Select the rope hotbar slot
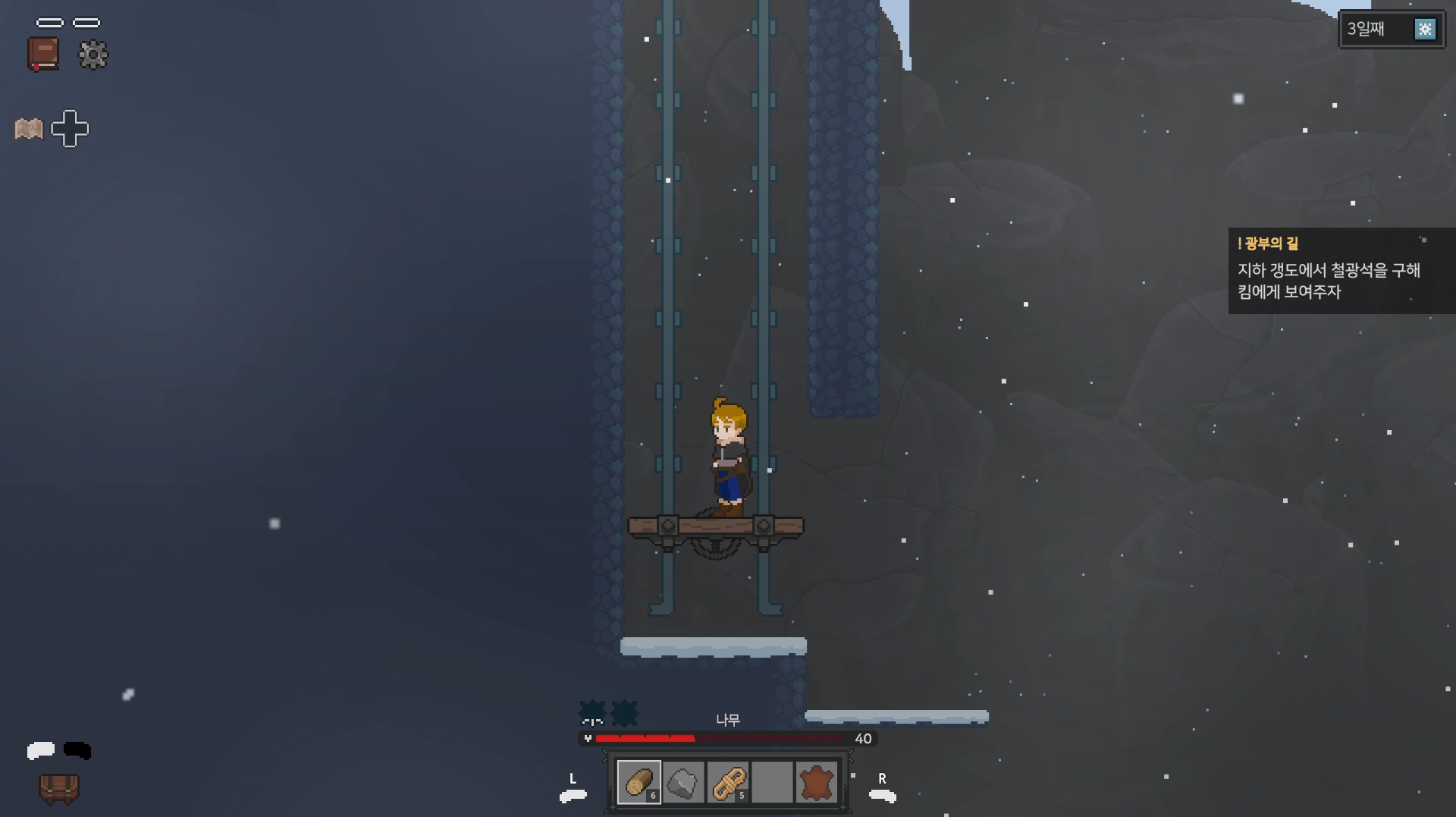Screen dimensions: 1456x817 [728, 782]
